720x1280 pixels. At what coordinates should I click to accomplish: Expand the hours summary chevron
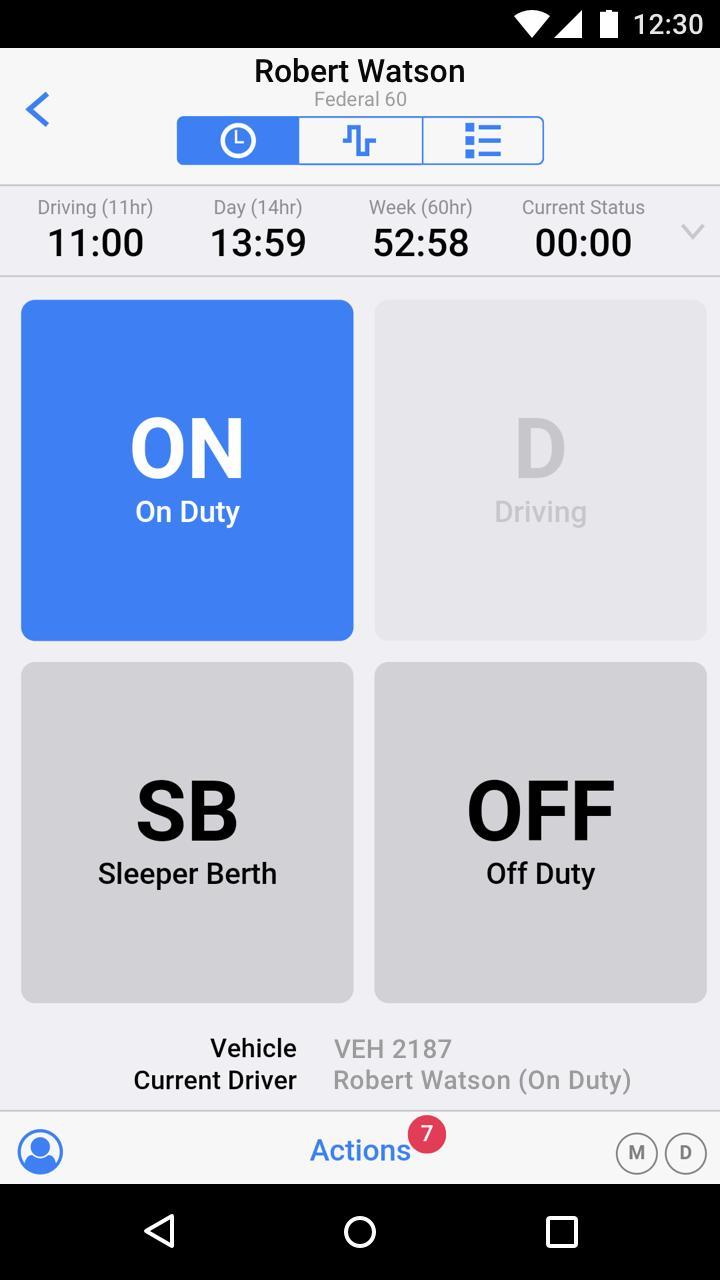tap(692, 231)
